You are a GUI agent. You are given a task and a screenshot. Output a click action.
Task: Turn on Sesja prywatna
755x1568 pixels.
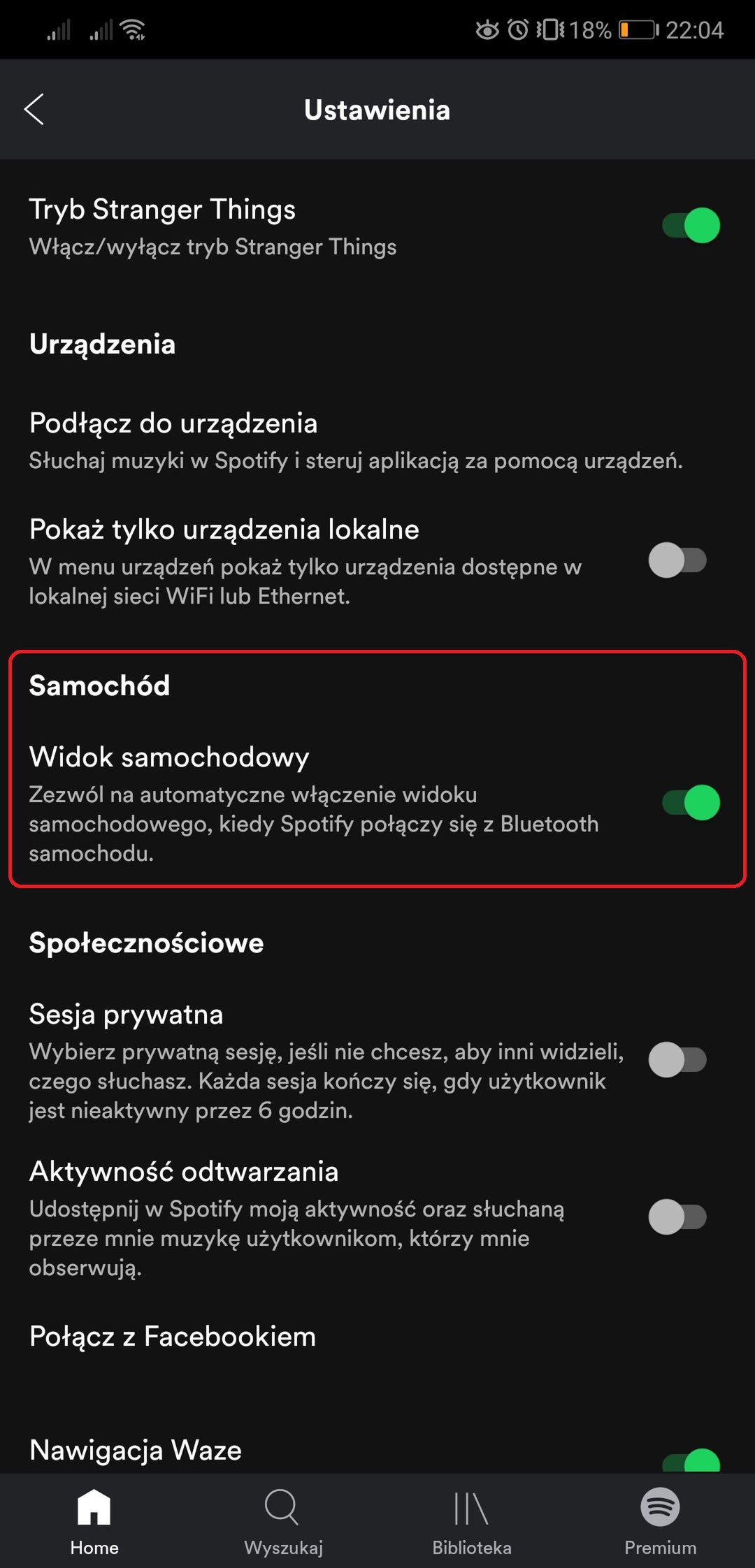coord(677,1060)
